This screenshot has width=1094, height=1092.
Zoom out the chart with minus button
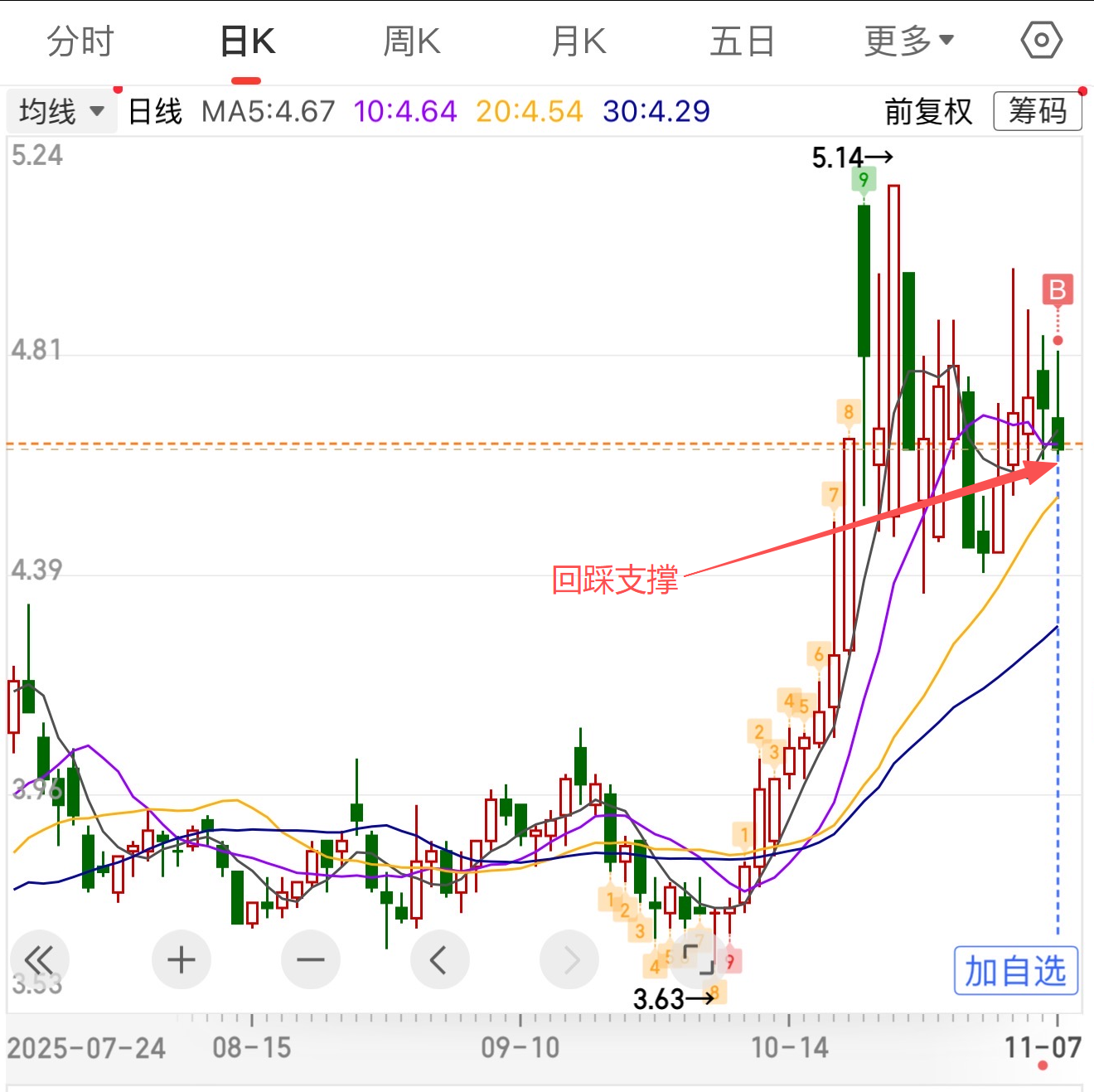311,960
